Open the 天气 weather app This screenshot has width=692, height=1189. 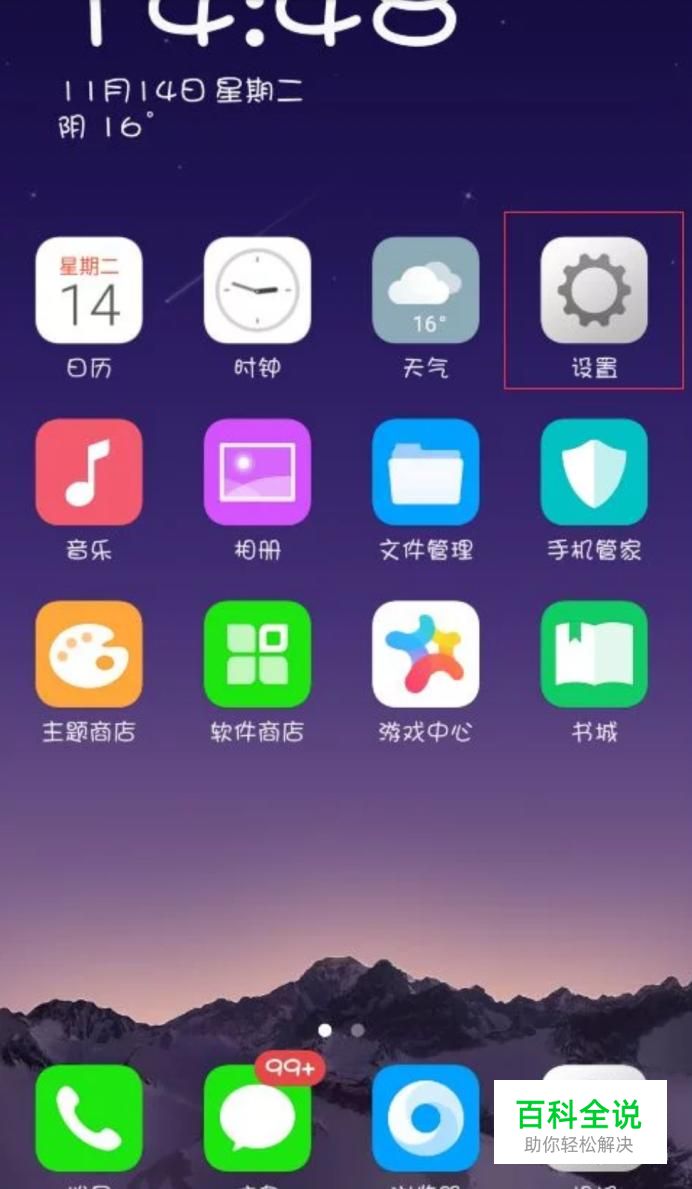coord(426,290)
